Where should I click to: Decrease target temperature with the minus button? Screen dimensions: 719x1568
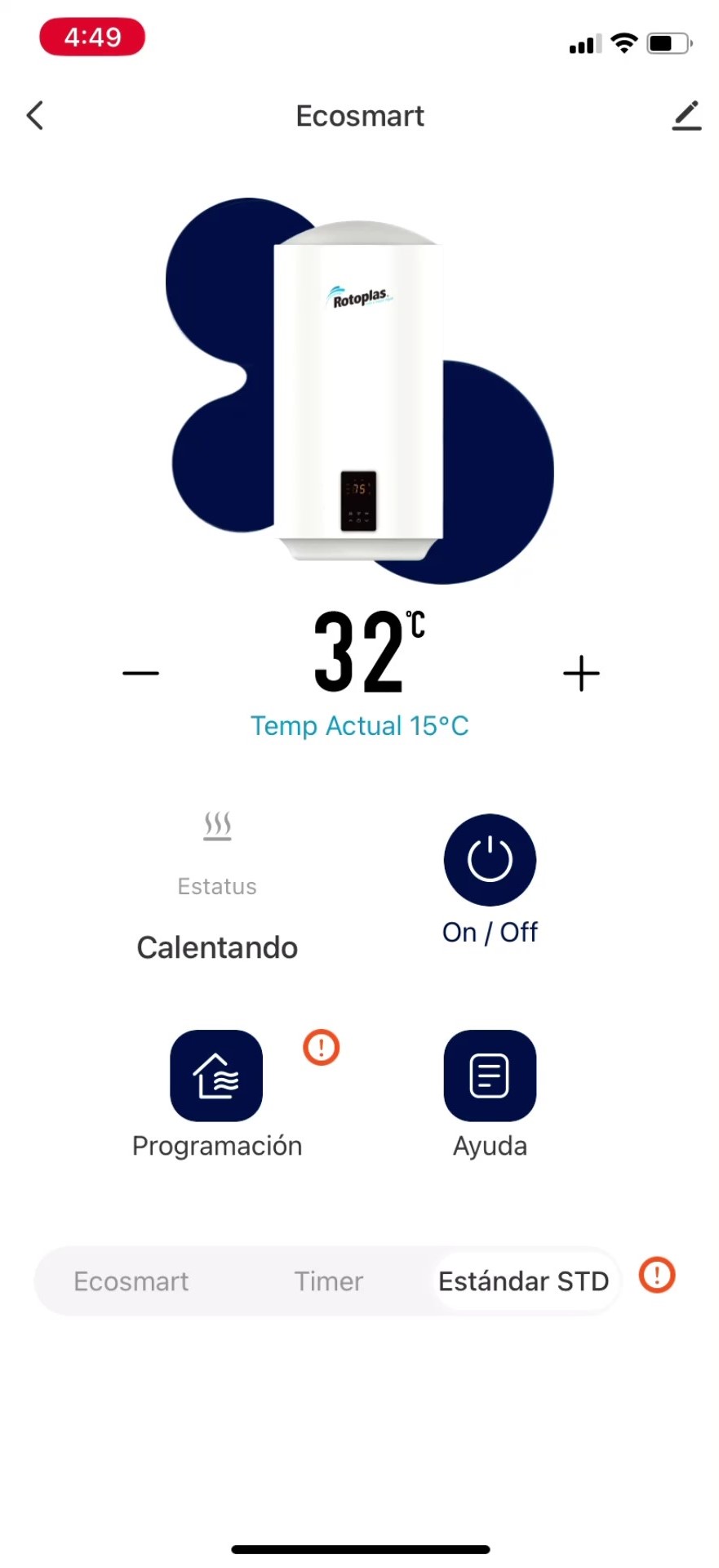pyautogui.click(x=140, y=673)
